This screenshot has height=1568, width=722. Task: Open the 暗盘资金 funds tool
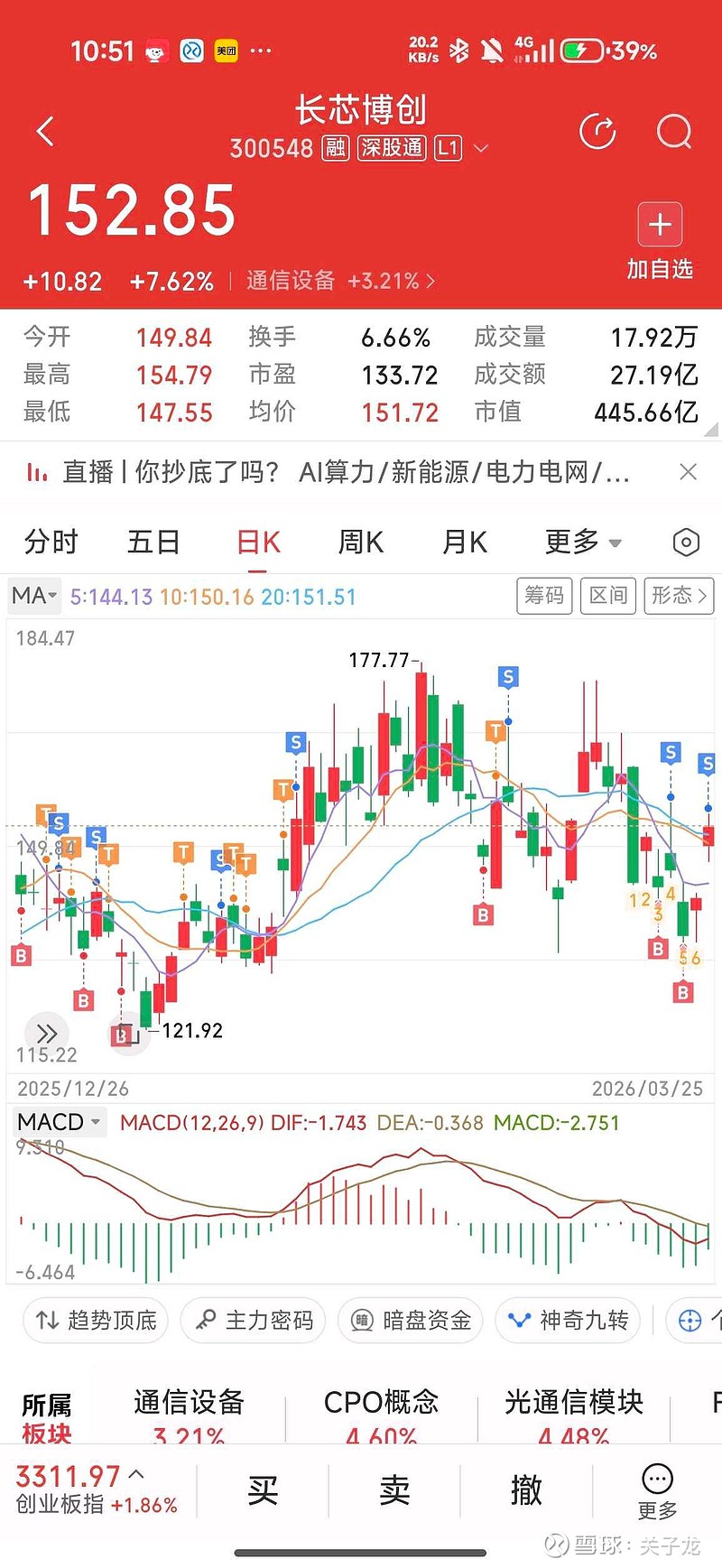pos(411,1320)
